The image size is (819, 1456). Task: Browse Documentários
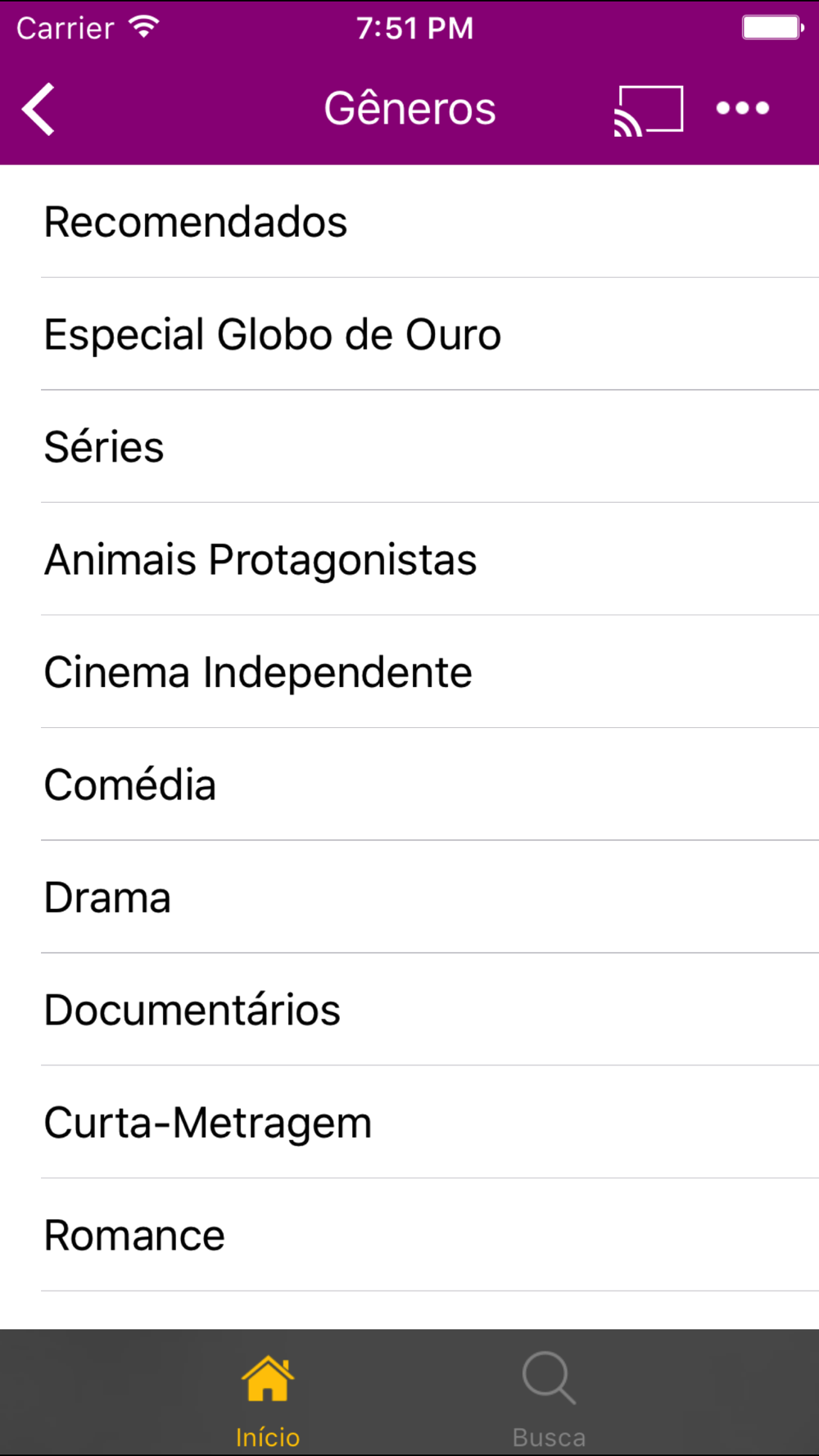coord(409,1010)
